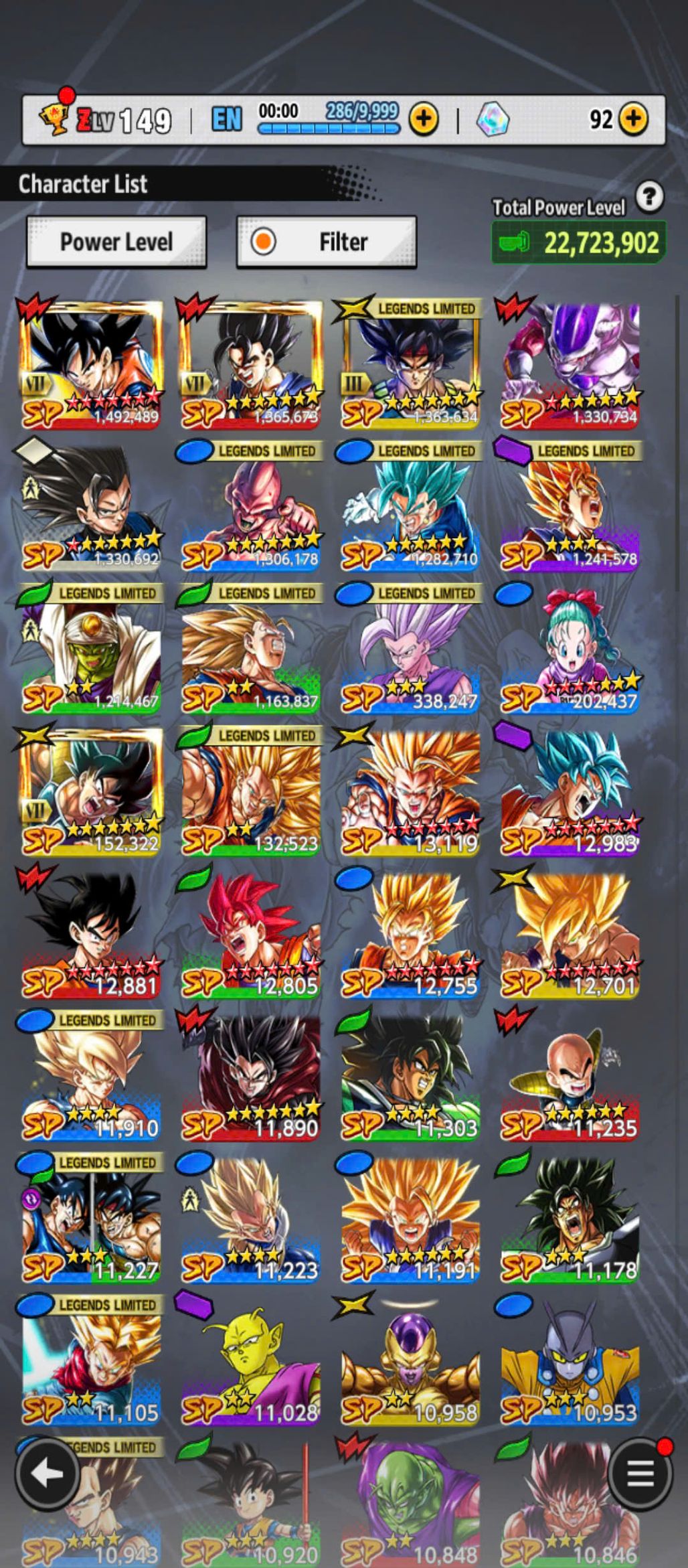The image size is (688, 1568).
Task: View character with power level 1,282,710
Action: pyautogui.click(x=410, y=507)
